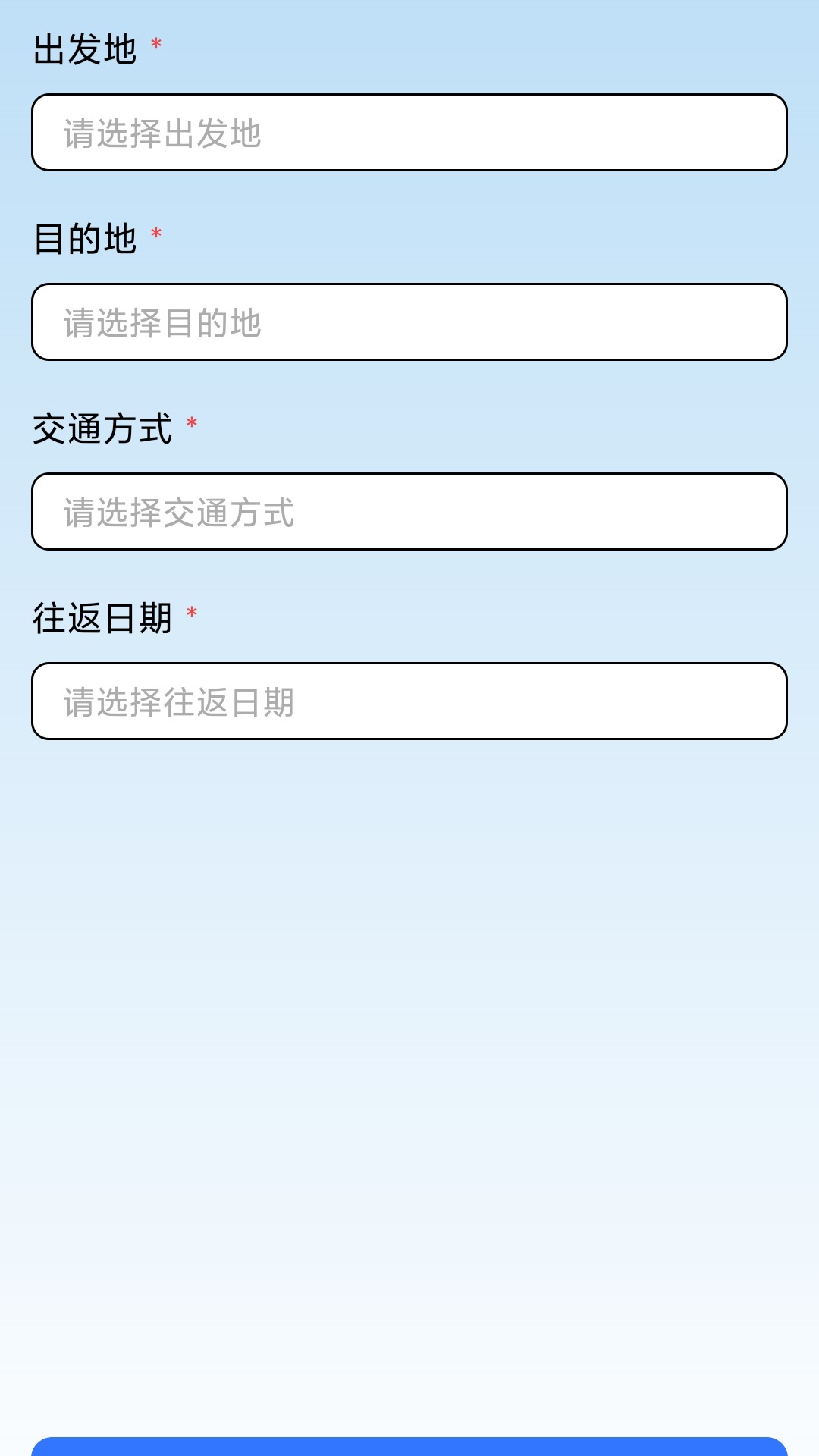Tap the blue button at the bottom

click(409, 1447)
